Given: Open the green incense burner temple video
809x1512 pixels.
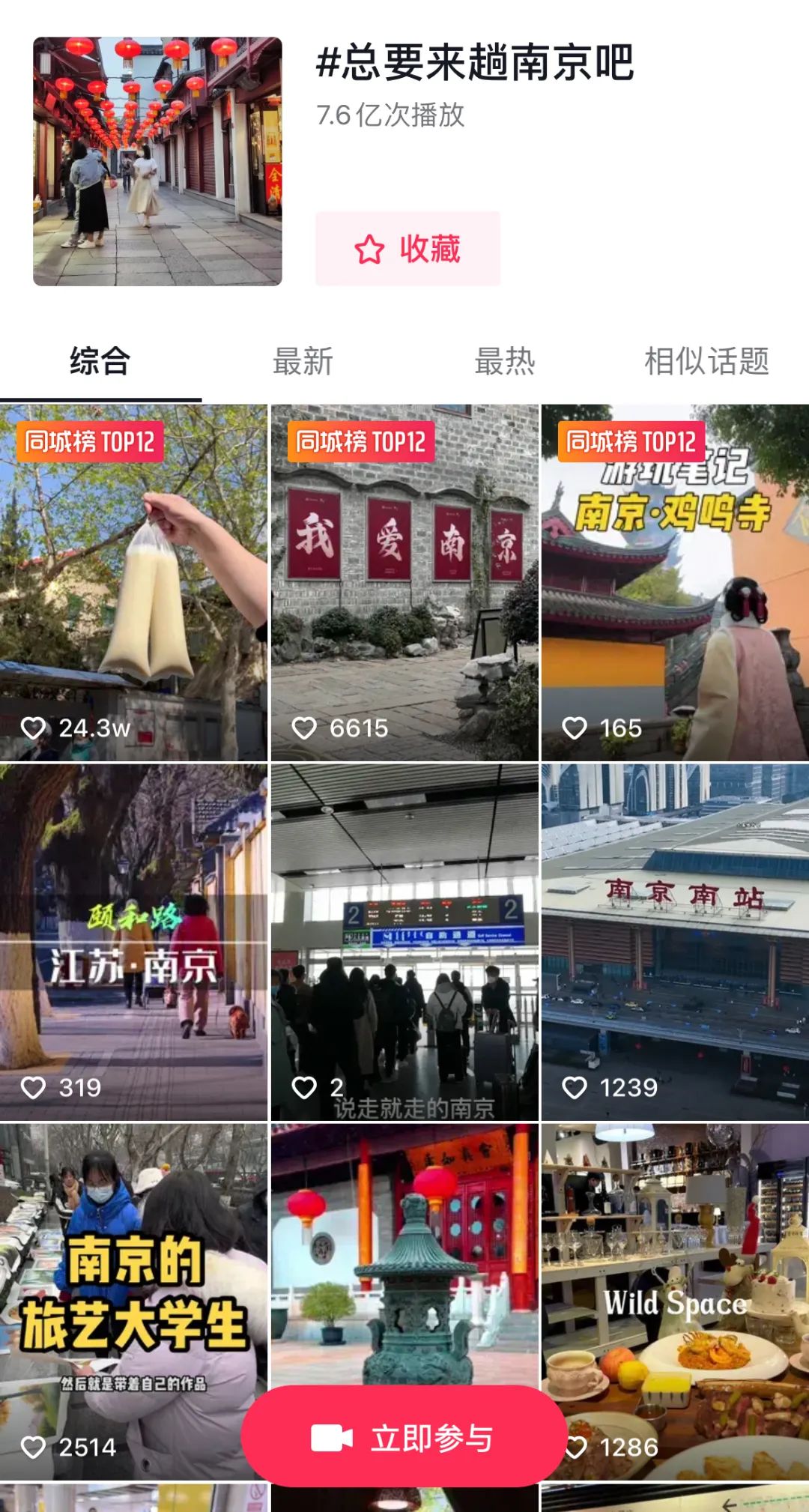Looking at the screenshot, I should pyautogui.click(x=404, y=1251).
